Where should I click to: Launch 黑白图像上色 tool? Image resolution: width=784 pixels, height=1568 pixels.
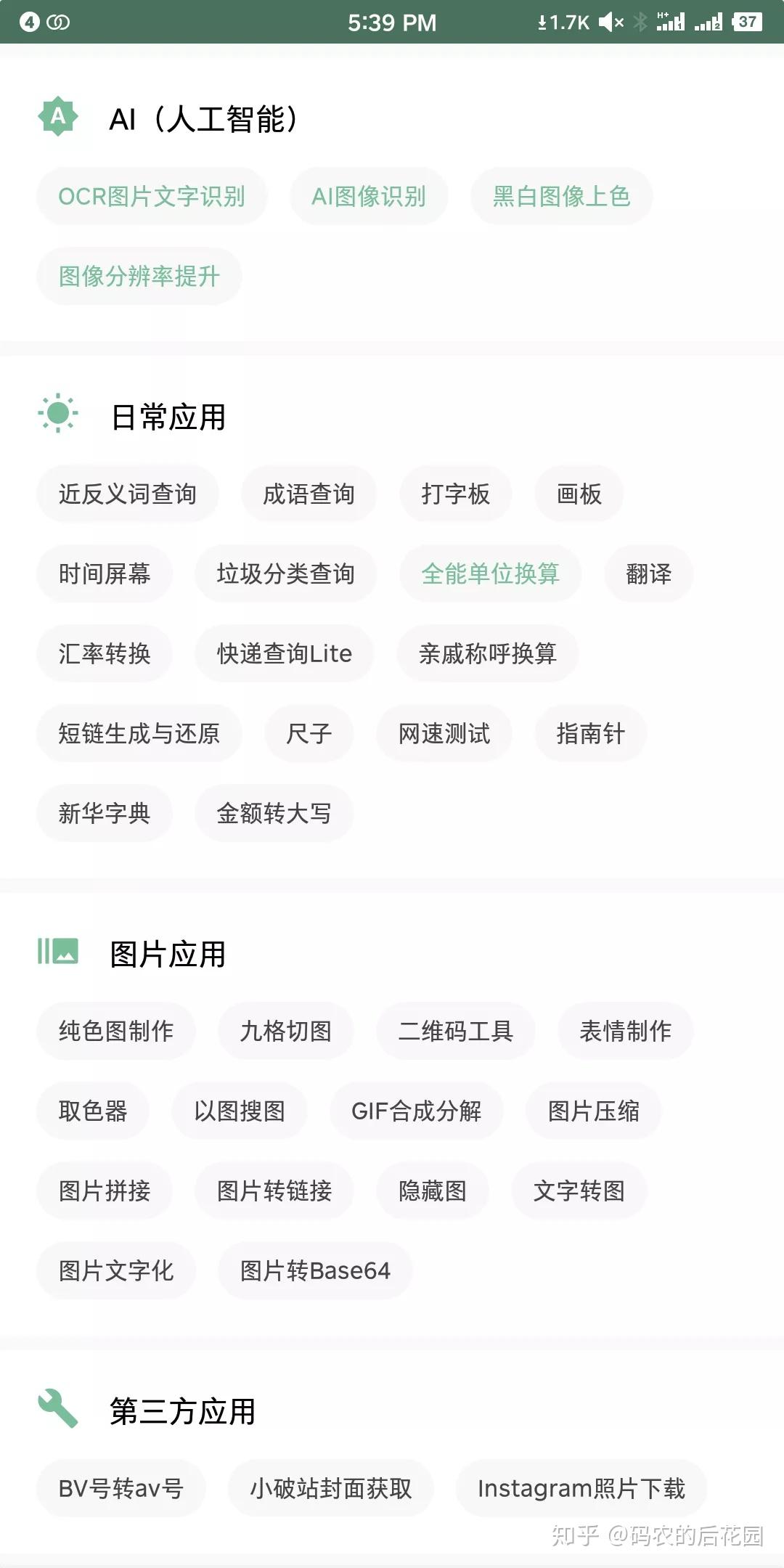(561, 196)
